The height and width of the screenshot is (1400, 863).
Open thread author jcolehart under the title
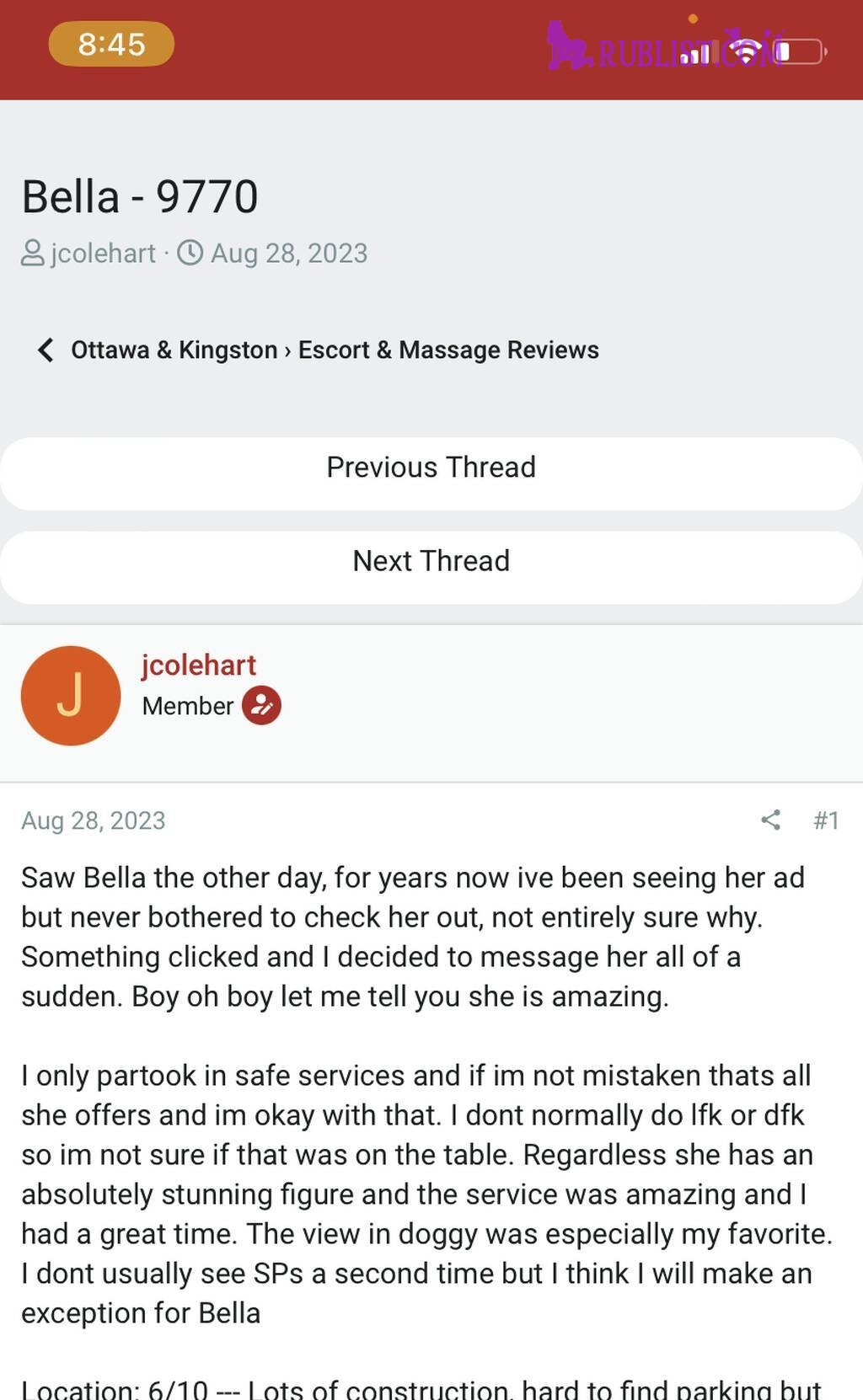click(103, 254)
